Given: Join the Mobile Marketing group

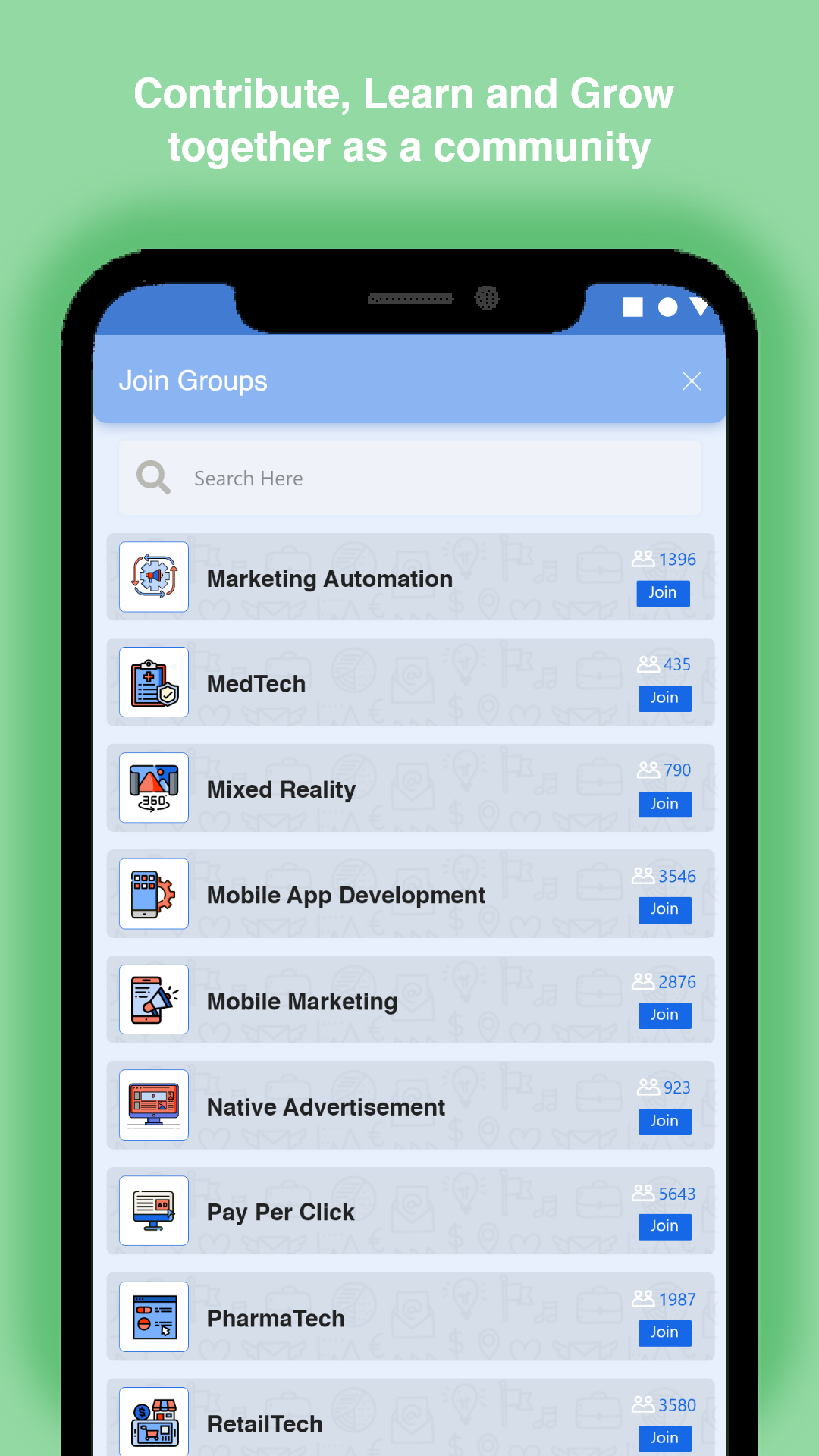Looking at the screenshot, I should 664,1015.
